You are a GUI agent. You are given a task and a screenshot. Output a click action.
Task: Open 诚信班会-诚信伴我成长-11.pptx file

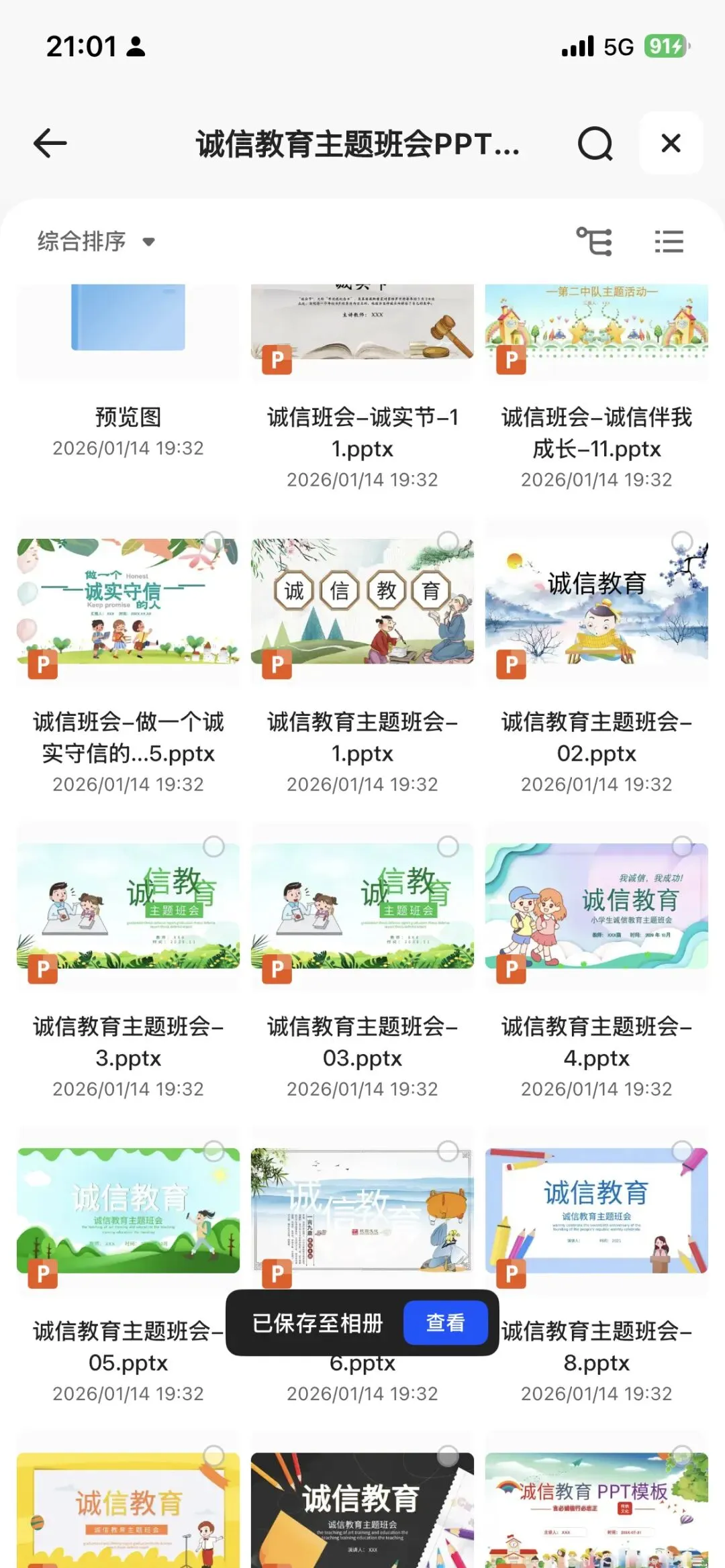596,329
